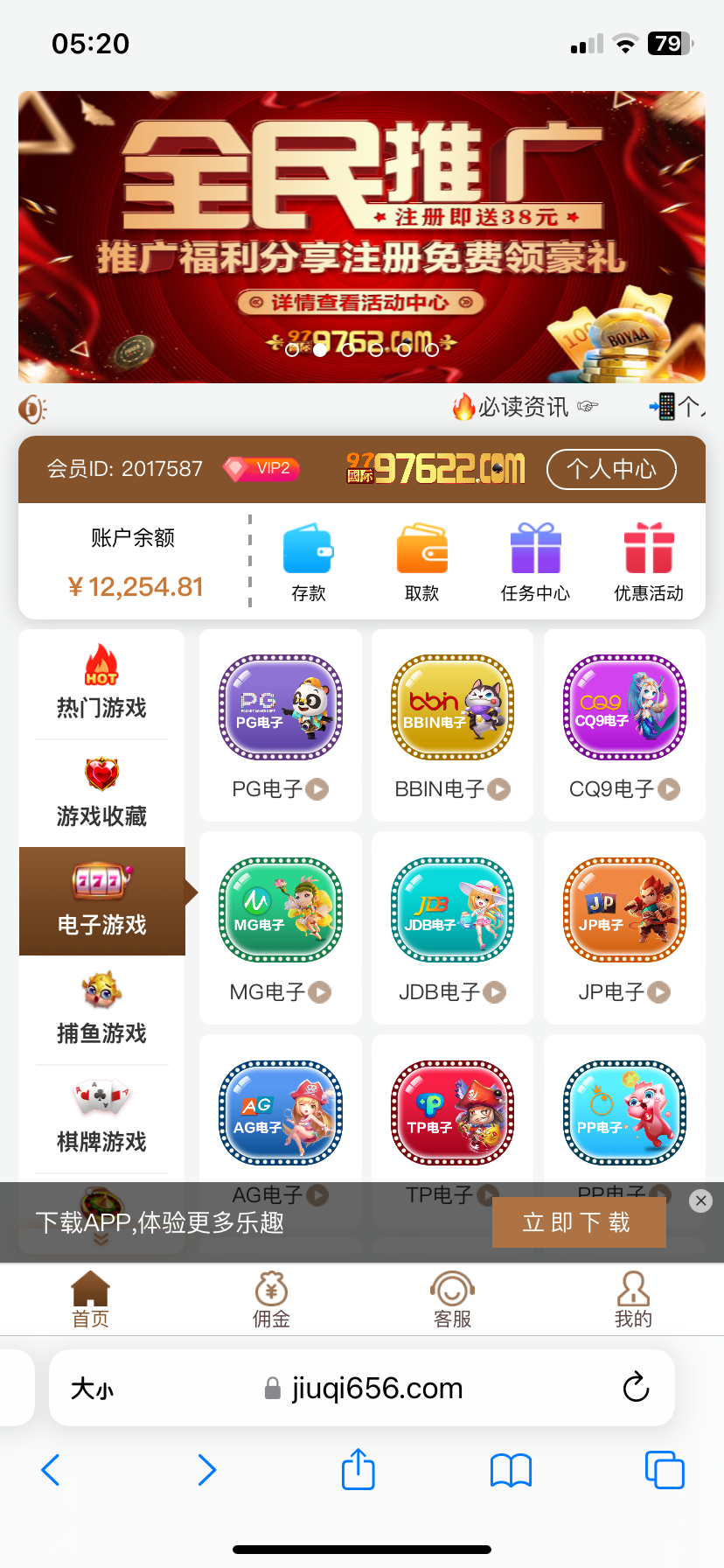The height and width of the screenshot is (1568, 724).
Task: Open CQ9电子 games
Action: click(x=624, y=725)
